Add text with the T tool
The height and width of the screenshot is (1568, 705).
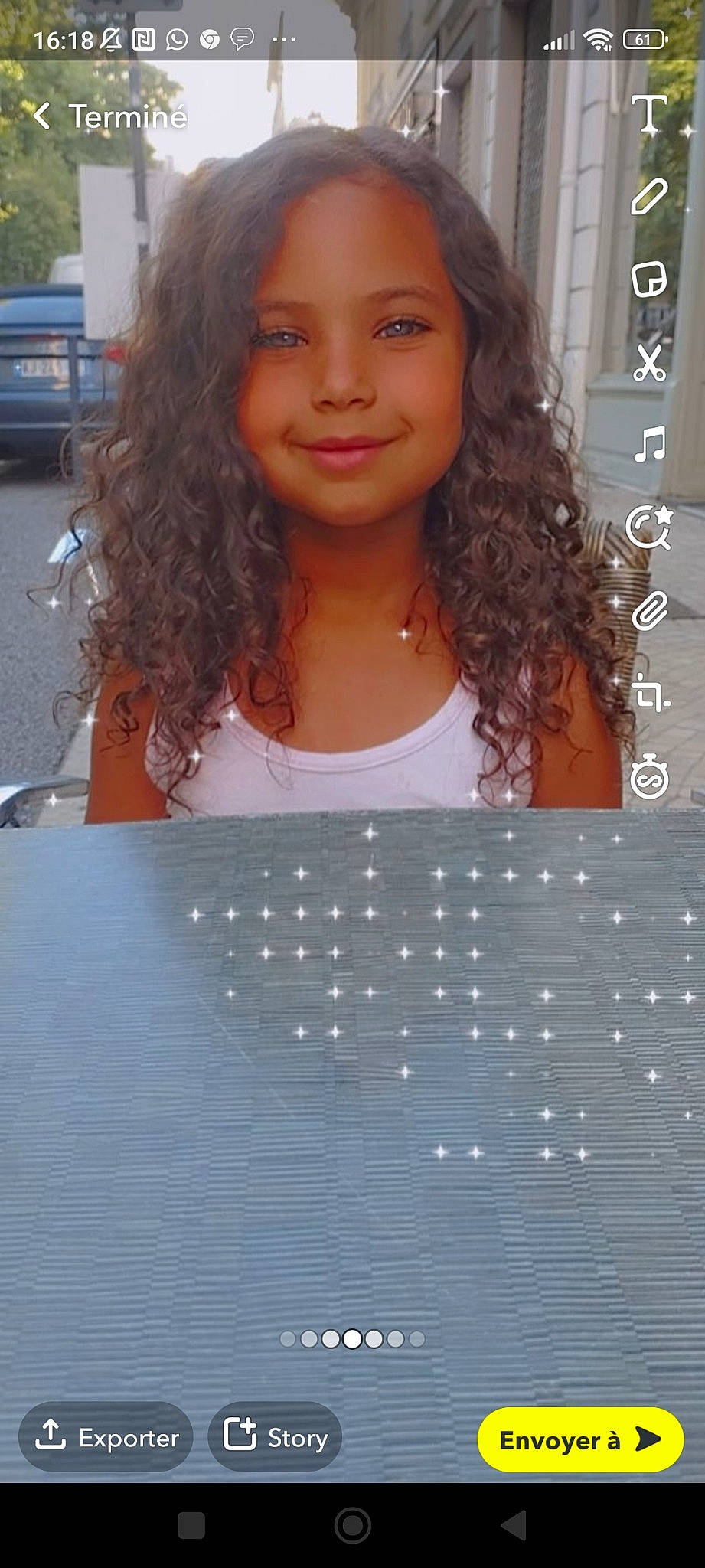click(x=649, y=115)
